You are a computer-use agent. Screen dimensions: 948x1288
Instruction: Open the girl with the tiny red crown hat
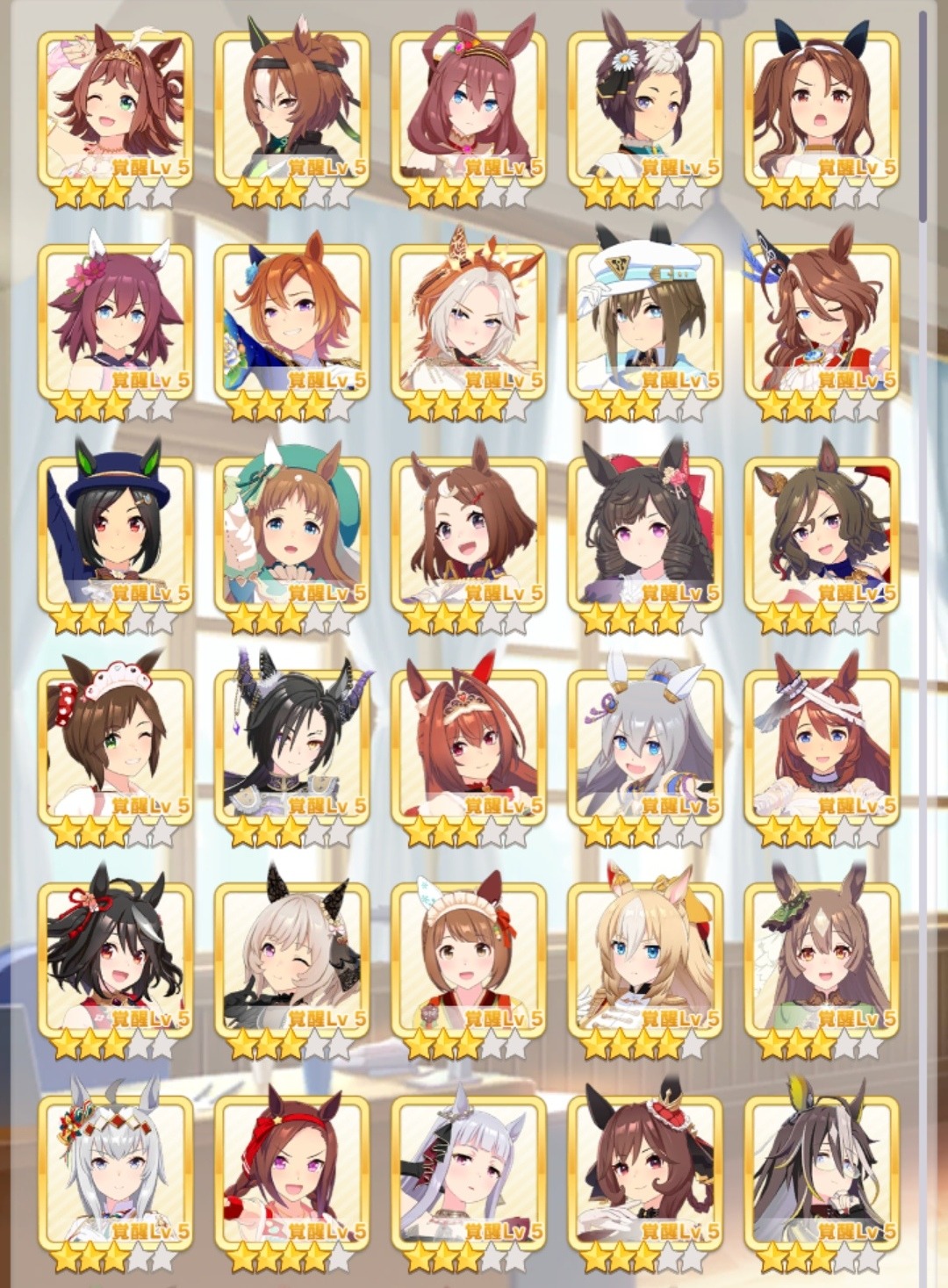point(644,1172)
